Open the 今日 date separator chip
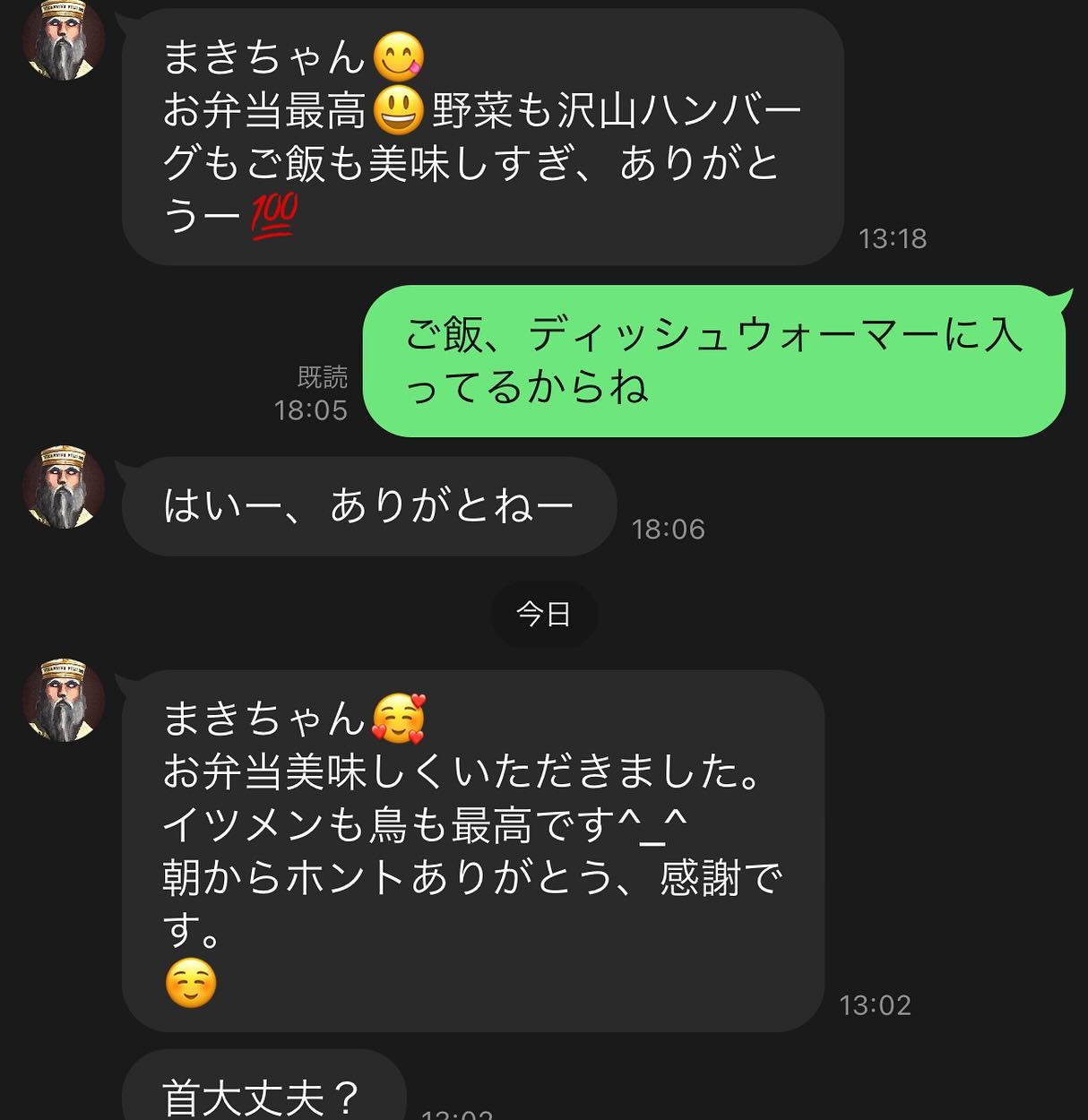This screenshot has height=1120, width=1088. [x=545, y=614]
